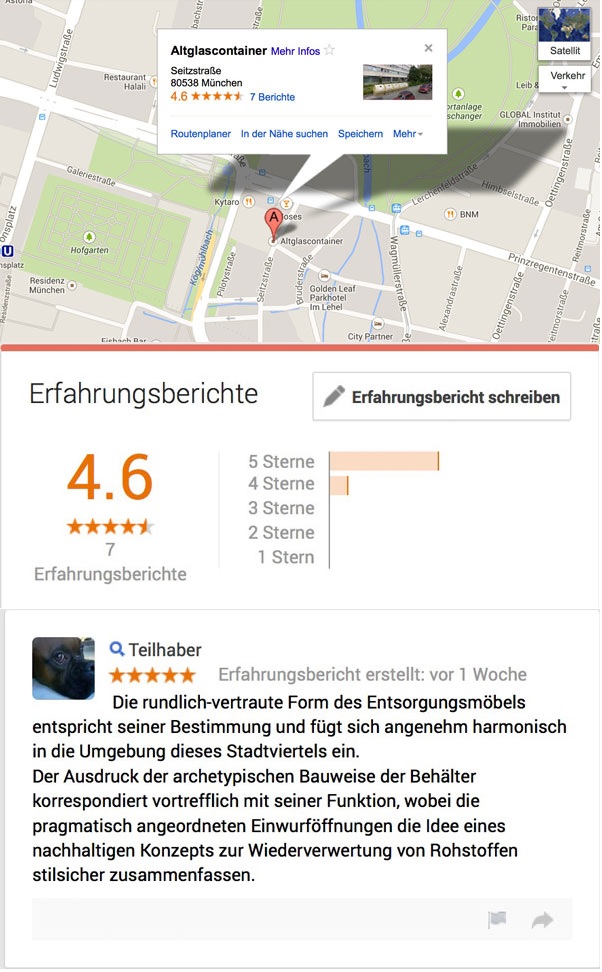
Task: Close the Altglascontainer info popup
Action: [428, 47]
